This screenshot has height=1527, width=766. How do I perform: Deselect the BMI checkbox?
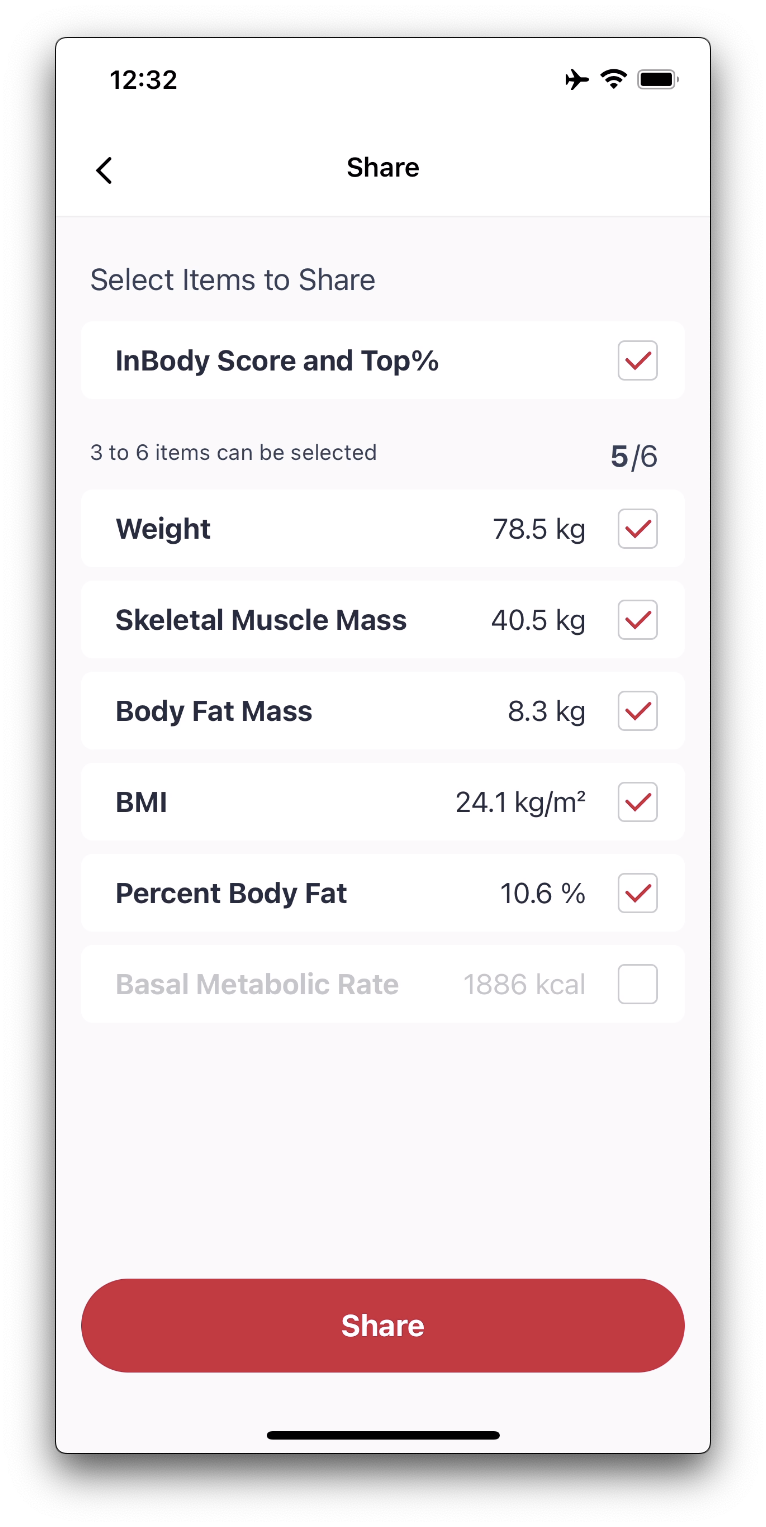click(638, 802)
